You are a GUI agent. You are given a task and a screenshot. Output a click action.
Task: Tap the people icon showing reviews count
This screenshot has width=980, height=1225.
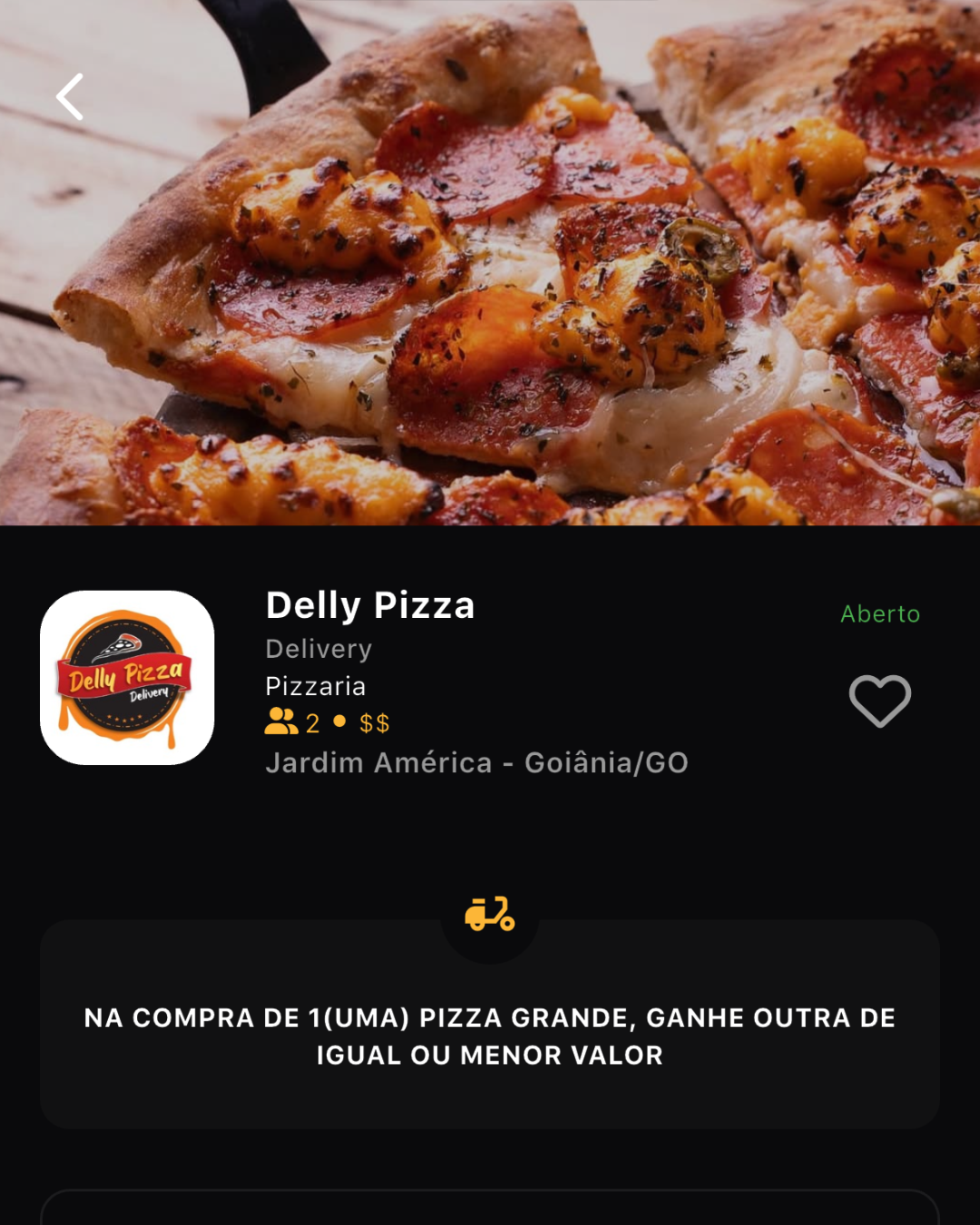pyautogui.click(x=281, y=723)
